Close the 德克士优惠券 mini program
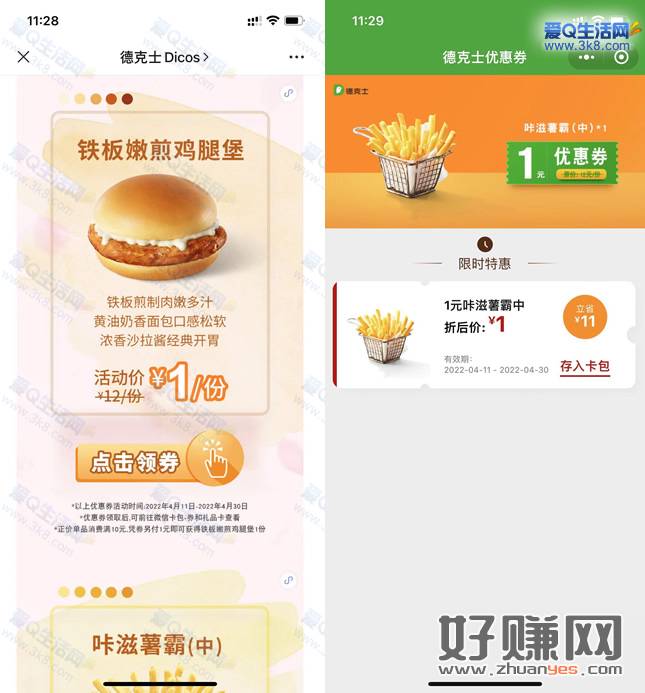This screenshot has height=693, width=645. click(621, 57)
